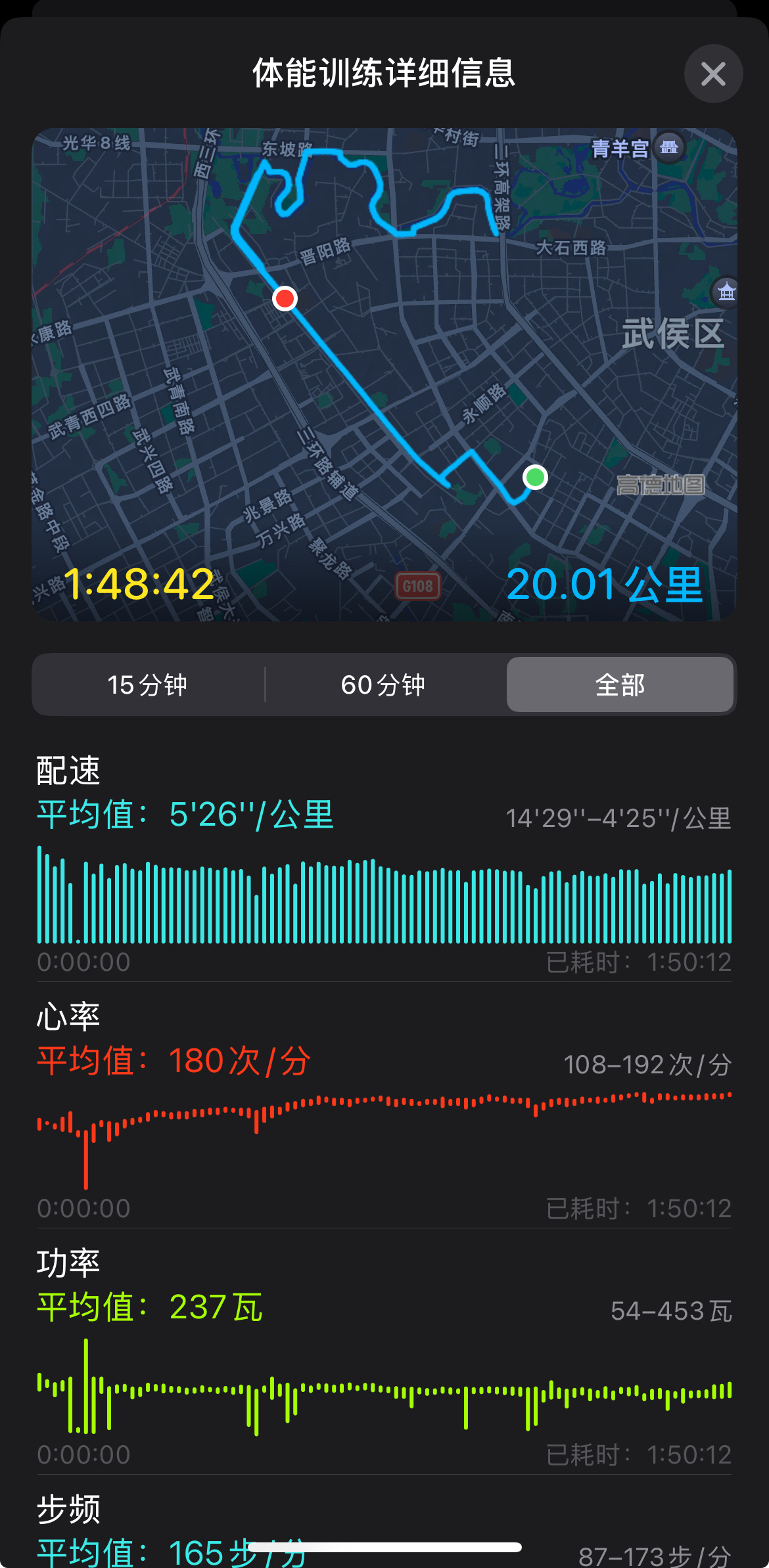Image resolution: width=769 pixels, height=1568 pixels.
Task: Select the 全部 time range
Action: coord(620,684)
